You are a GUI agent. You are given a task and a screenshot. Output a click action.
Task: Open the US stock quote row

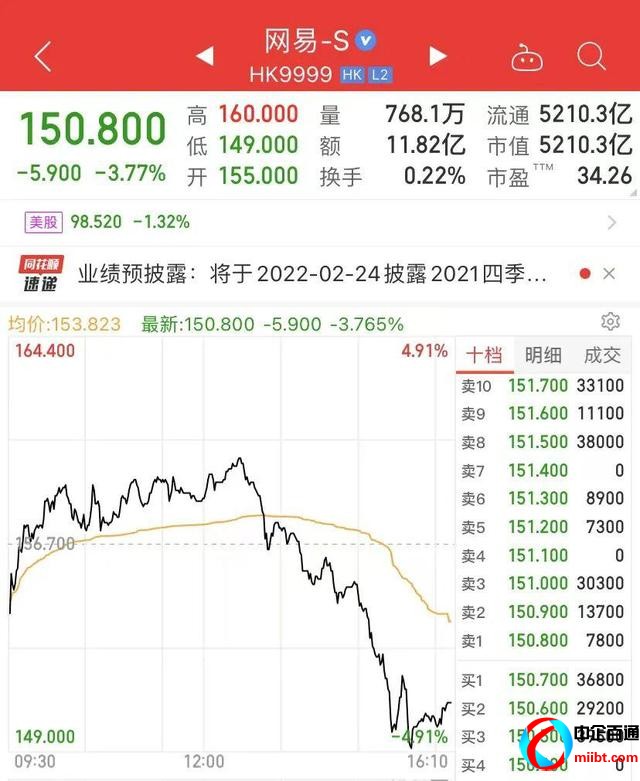coord(320,221)
